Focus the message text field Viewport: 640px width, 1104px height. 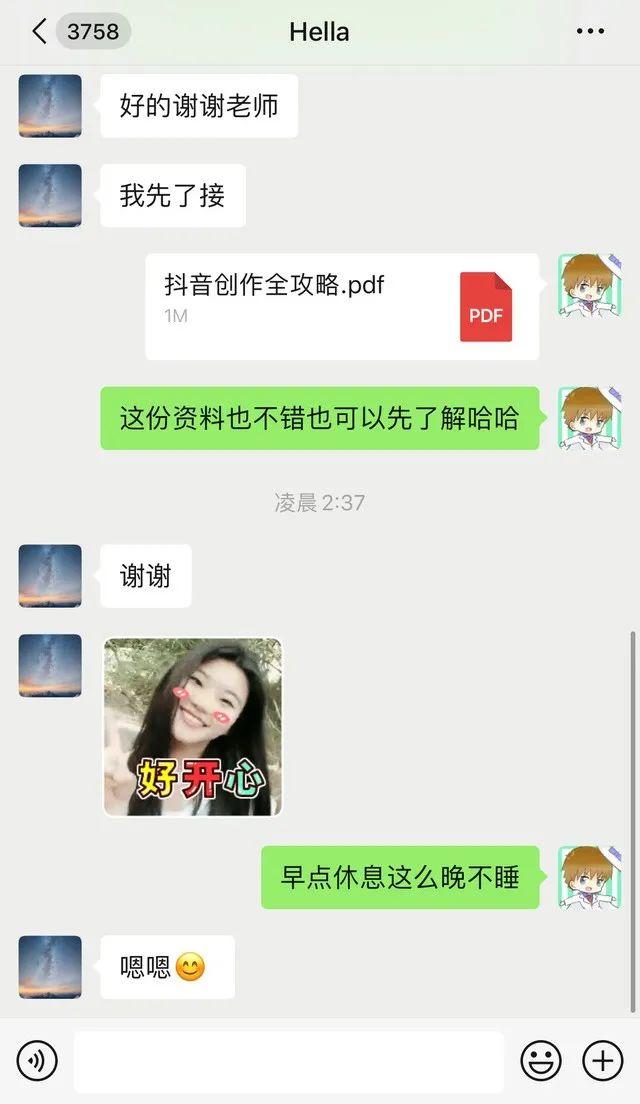(x=288, y=1061)
